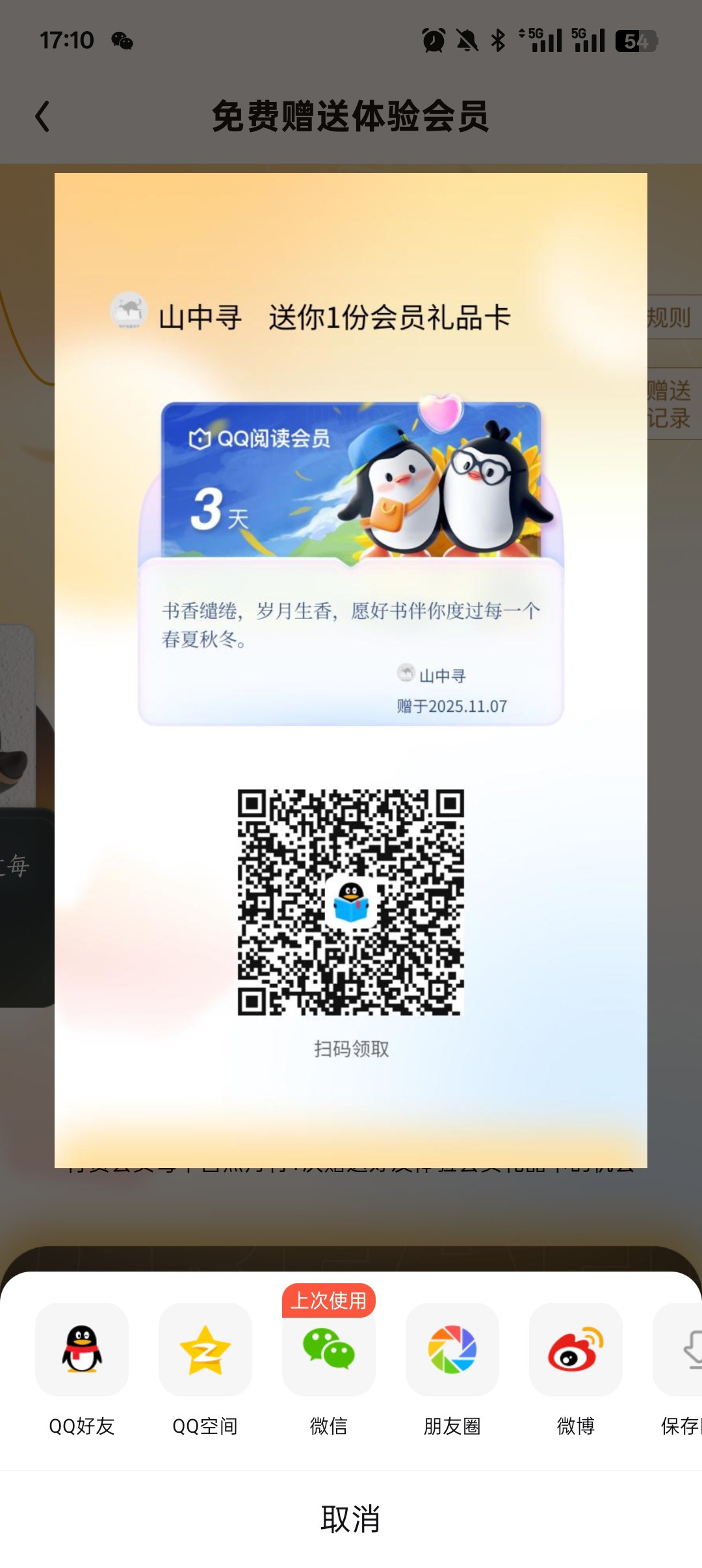Send gift card via 微信
Screen dimensions: 702x1568
[x=329, y=1350]
